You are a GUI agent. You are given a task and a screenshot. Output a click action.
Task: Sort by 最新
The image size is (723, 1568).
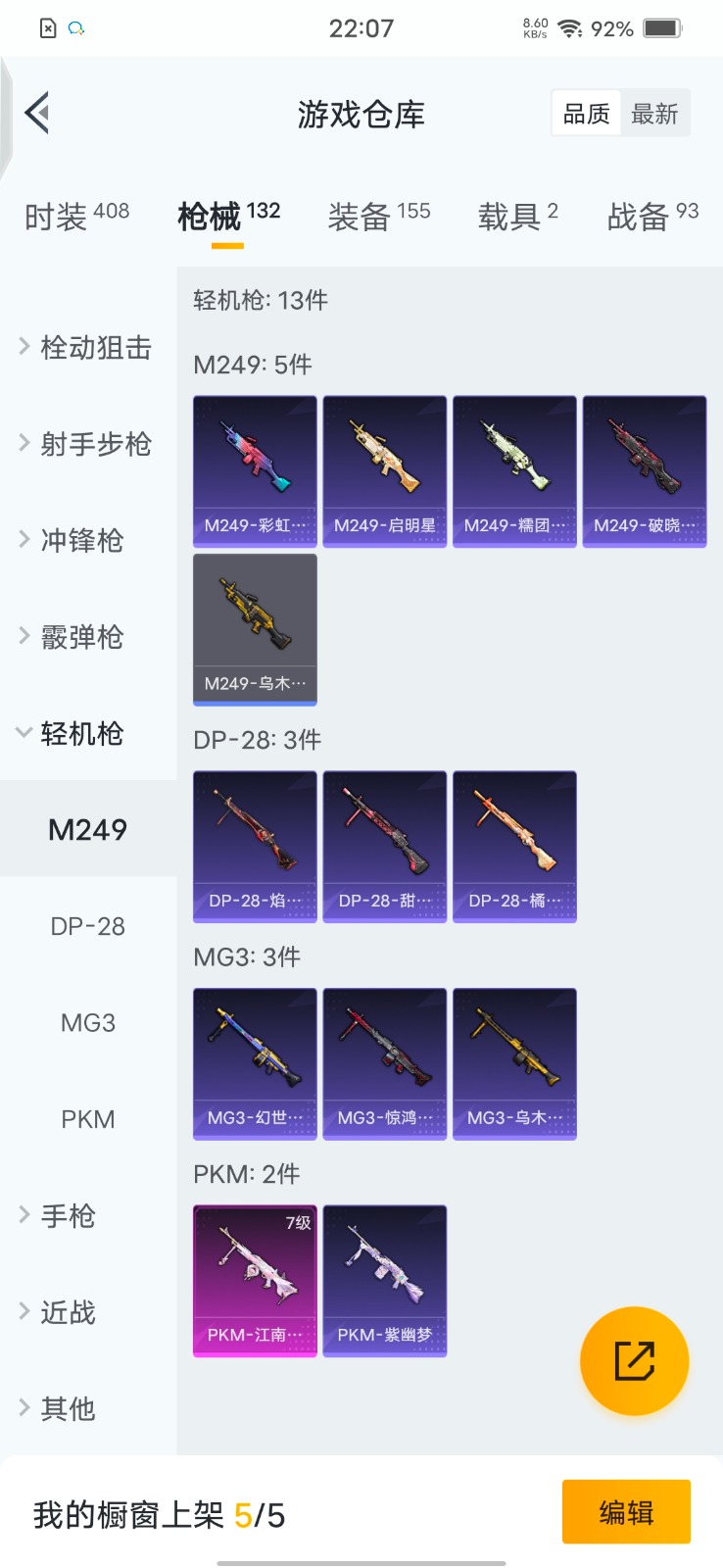pyautogui.click(x=654, y=114)
